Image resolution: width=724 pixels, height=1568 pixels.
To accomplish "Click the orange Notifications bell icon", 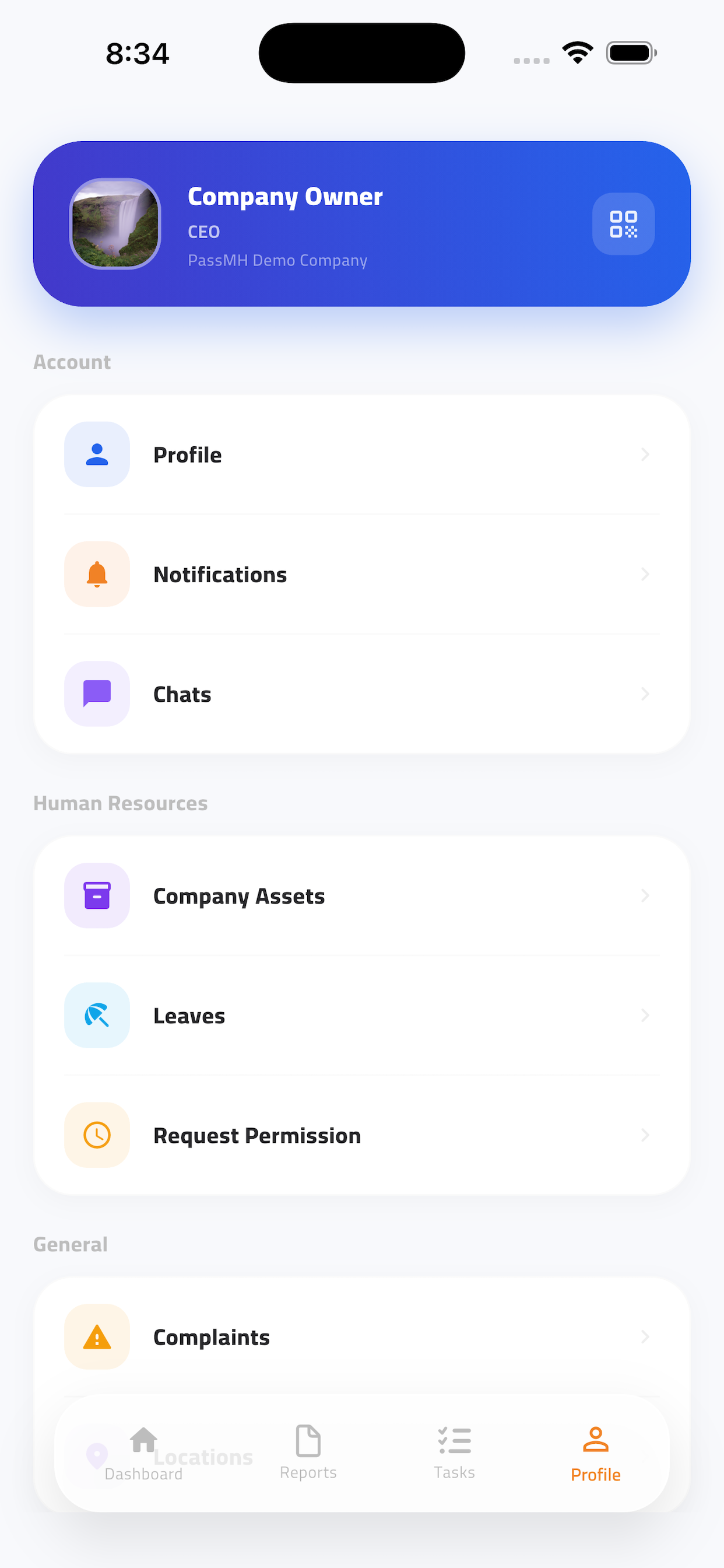I will 97,573.
